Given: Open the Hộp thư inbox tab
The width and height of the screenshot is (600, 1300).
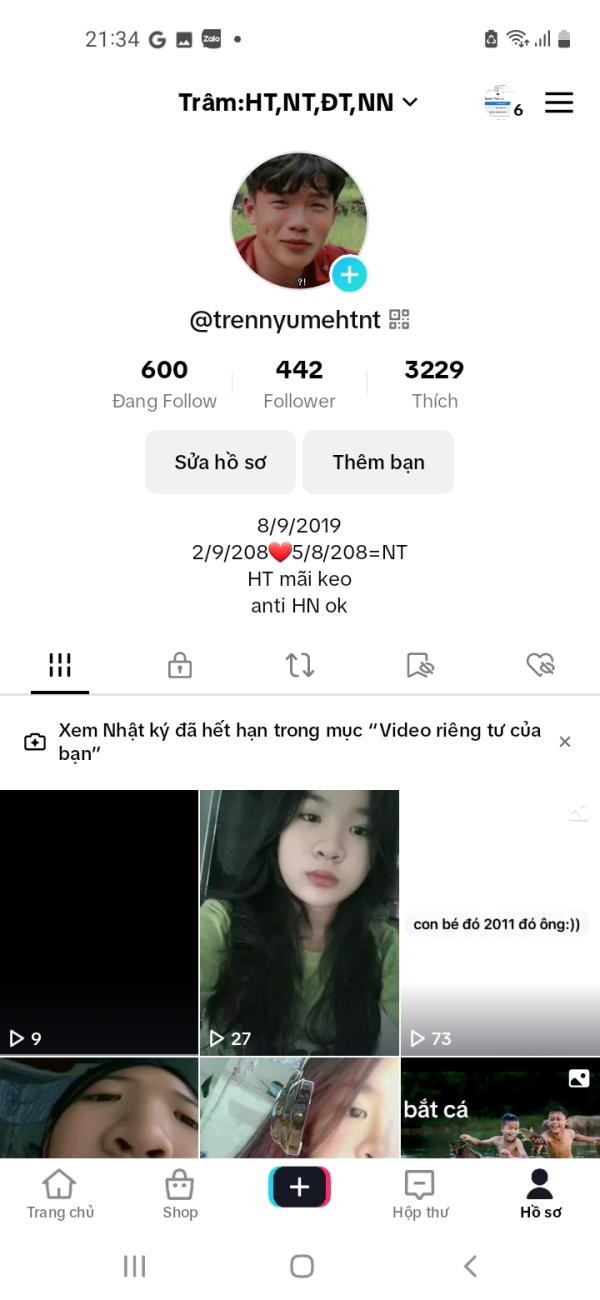Looking at the screenshot, I should pos(420,1195).
